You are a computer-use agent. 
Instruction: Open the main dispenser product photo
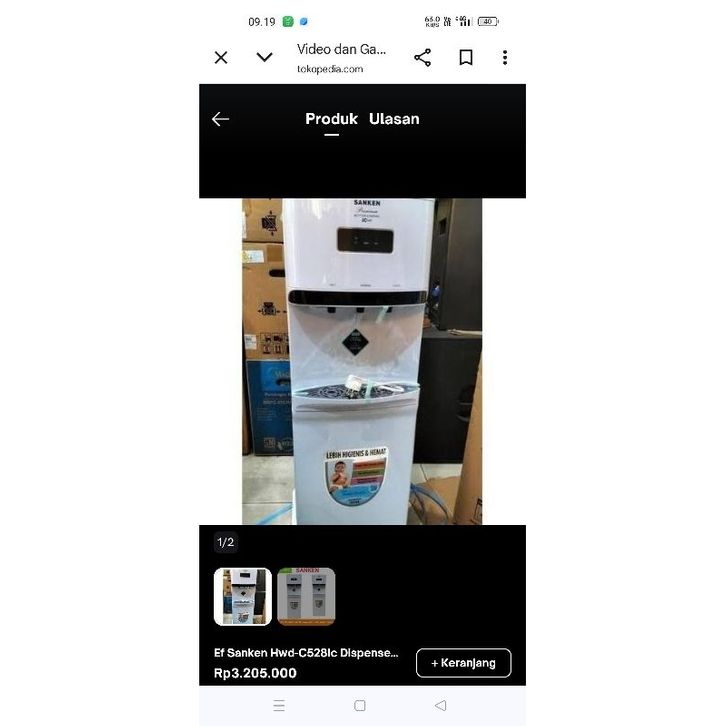point(362,361)
